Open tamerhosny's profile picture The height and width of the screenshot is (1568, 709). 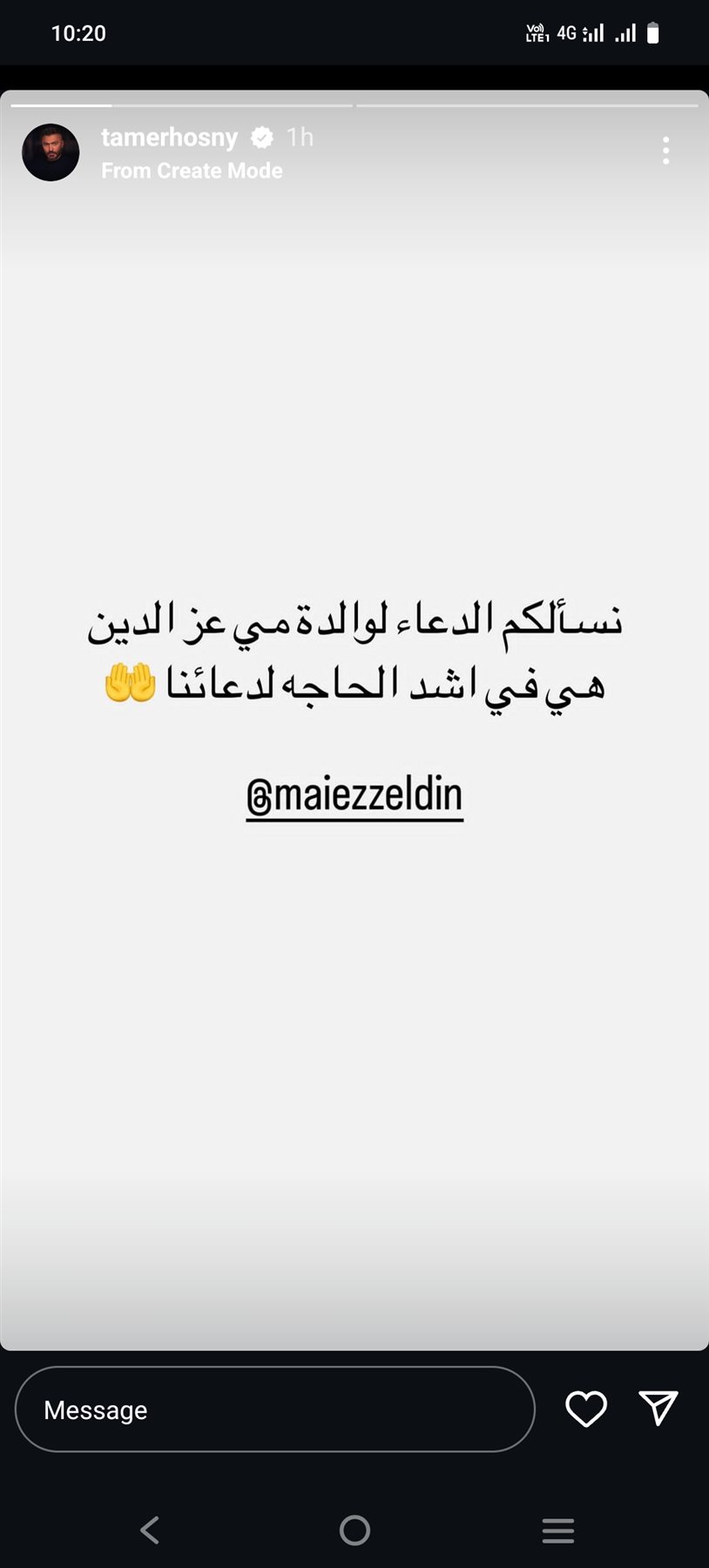(51, 152)
